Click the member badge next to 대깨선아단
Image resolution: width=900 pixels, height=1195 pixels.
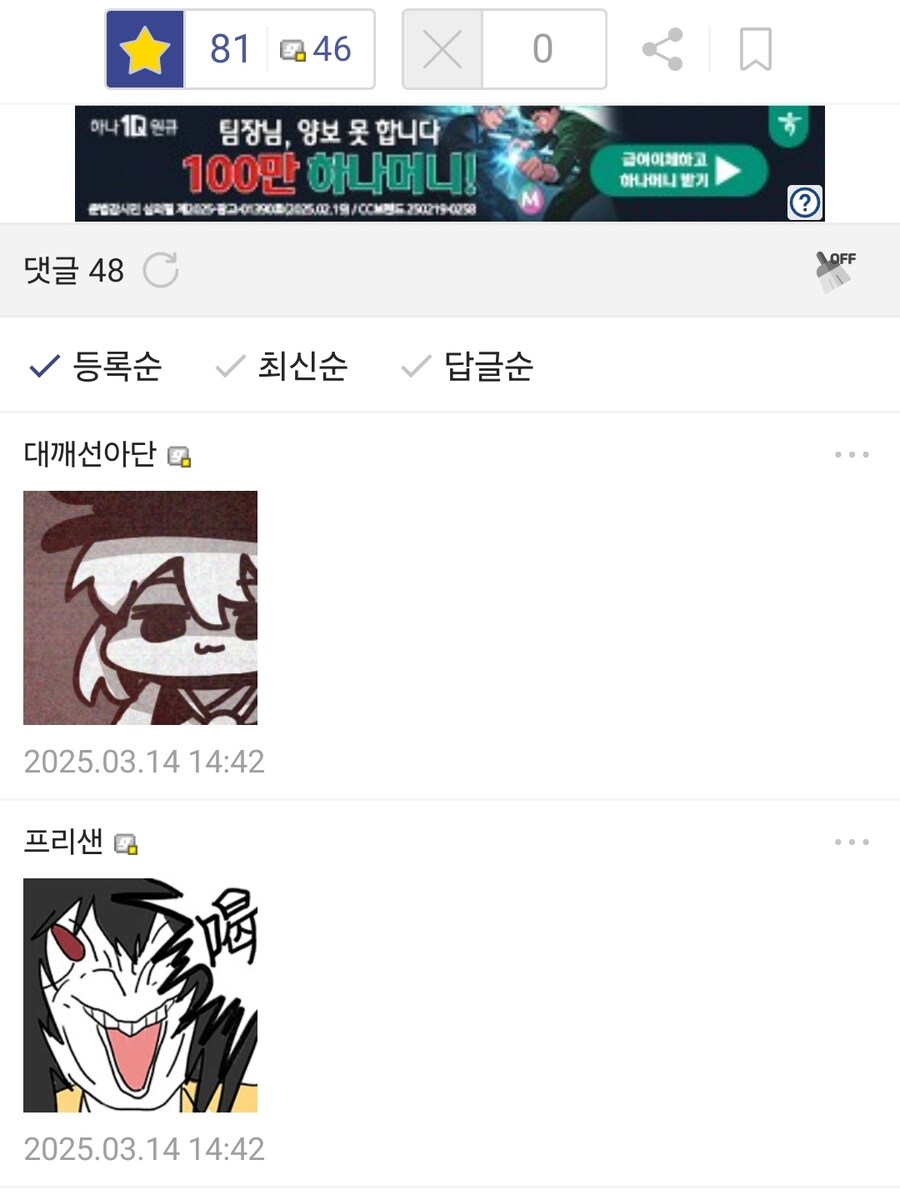177,453
